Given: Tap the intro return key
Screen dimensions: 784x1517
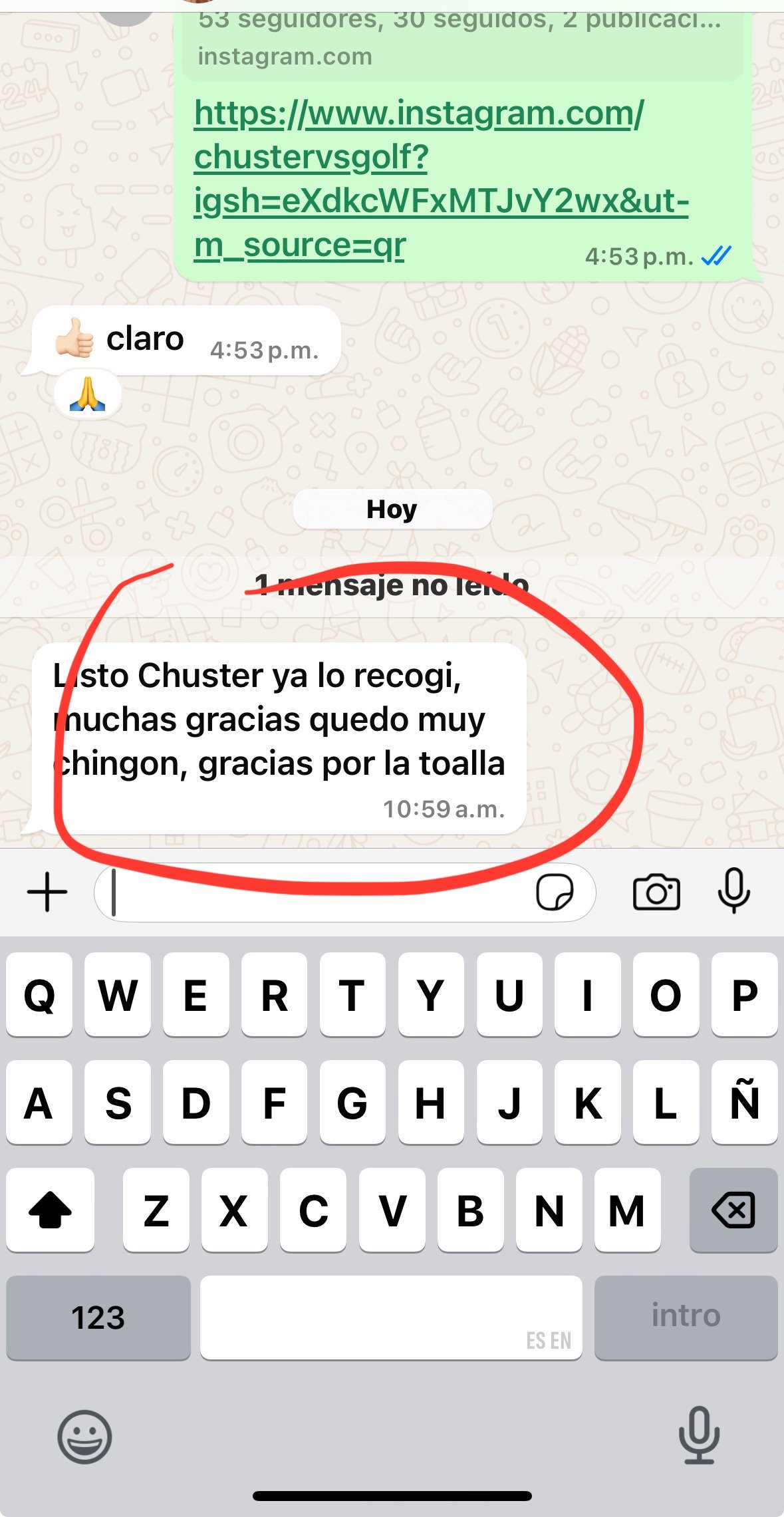Looking at the screenshot, I should (x=686, y=1317).
